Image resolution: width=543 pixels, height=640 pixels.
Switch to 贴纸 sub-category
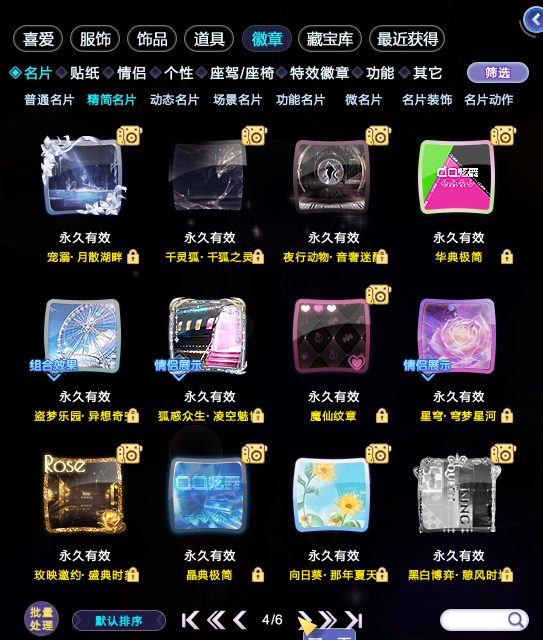coord(85,73)
